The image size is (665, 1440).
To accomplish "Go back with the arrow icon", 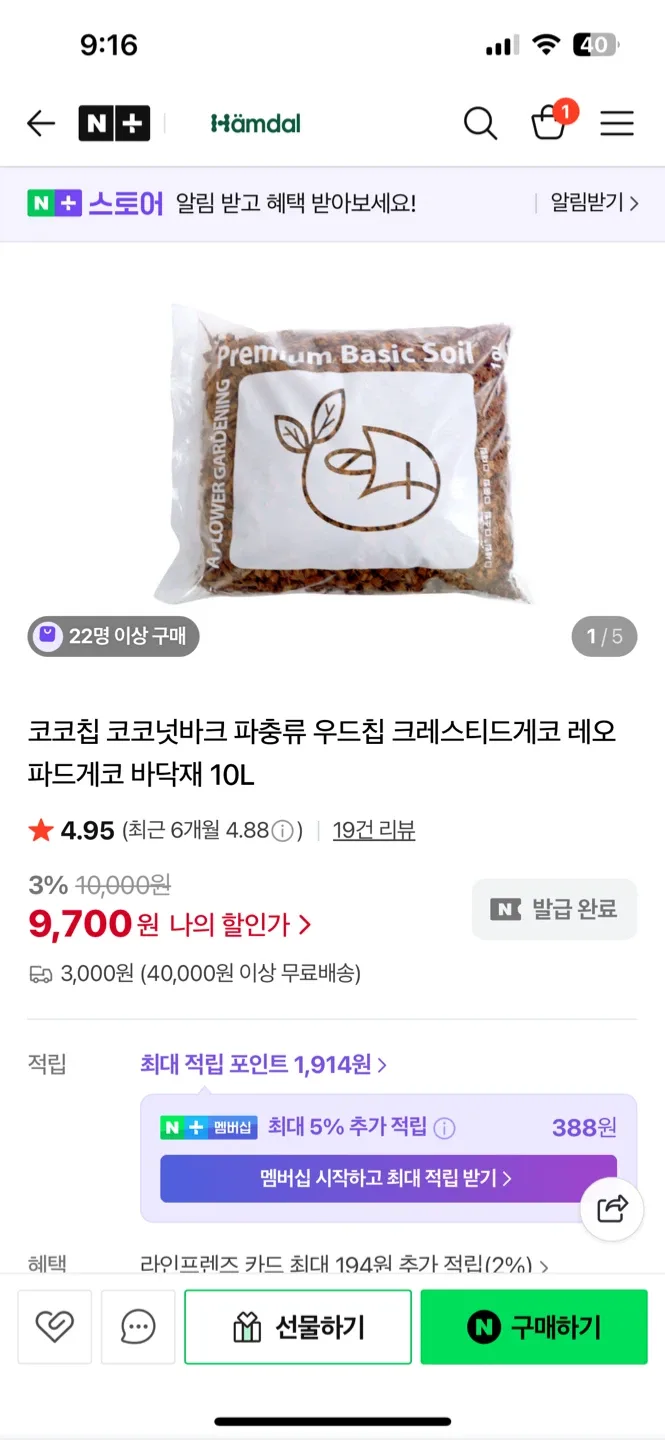I will (41, 124).
